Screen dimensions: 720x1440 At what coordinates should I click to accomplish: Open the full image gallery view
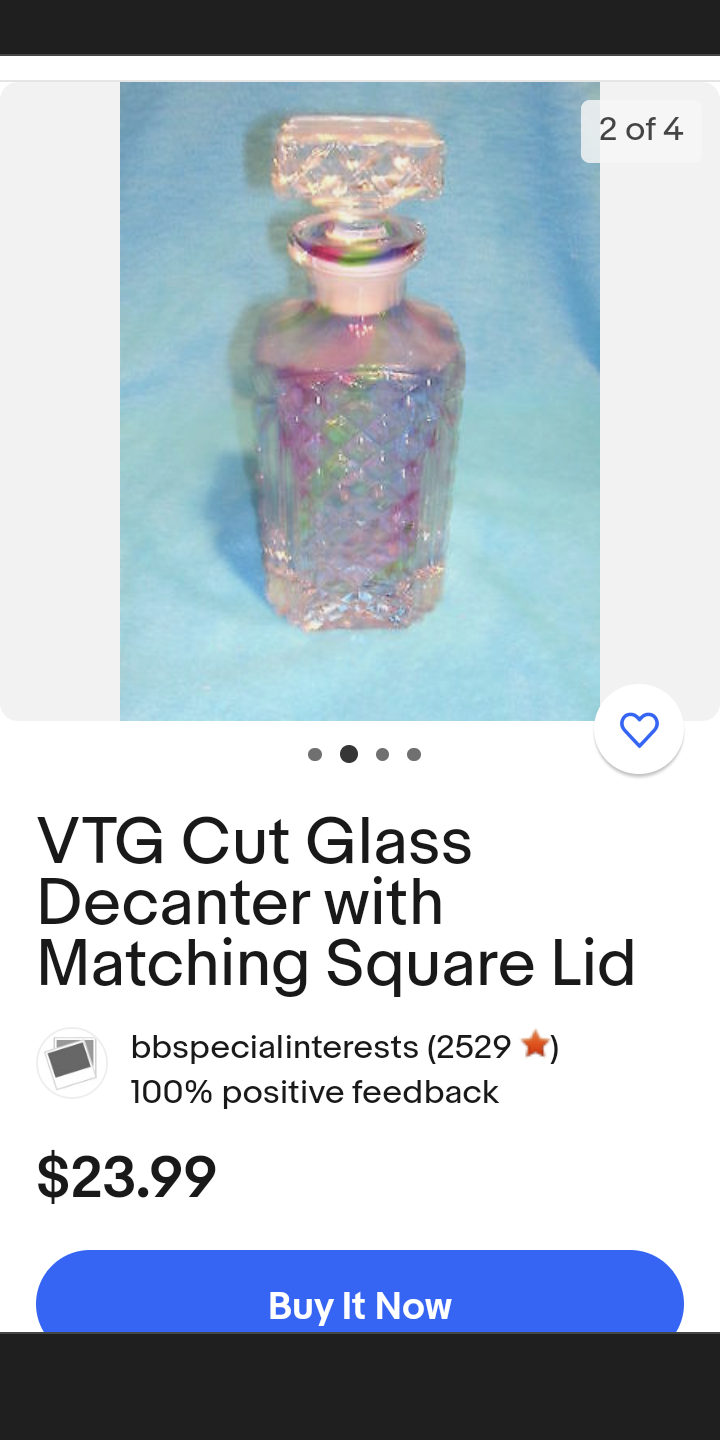coord(360,400)
